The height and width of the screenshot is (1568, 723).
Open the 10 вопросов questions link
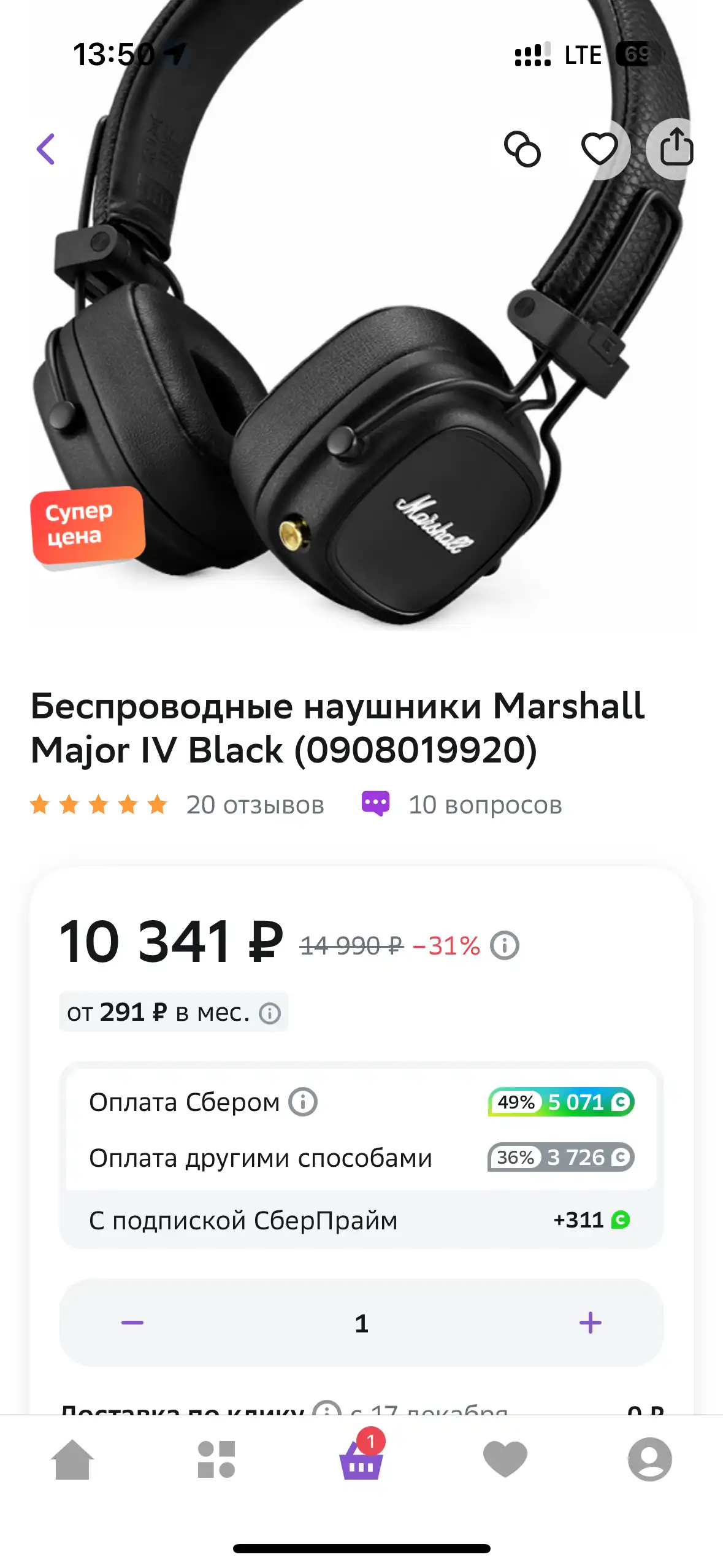click(485, 805)
